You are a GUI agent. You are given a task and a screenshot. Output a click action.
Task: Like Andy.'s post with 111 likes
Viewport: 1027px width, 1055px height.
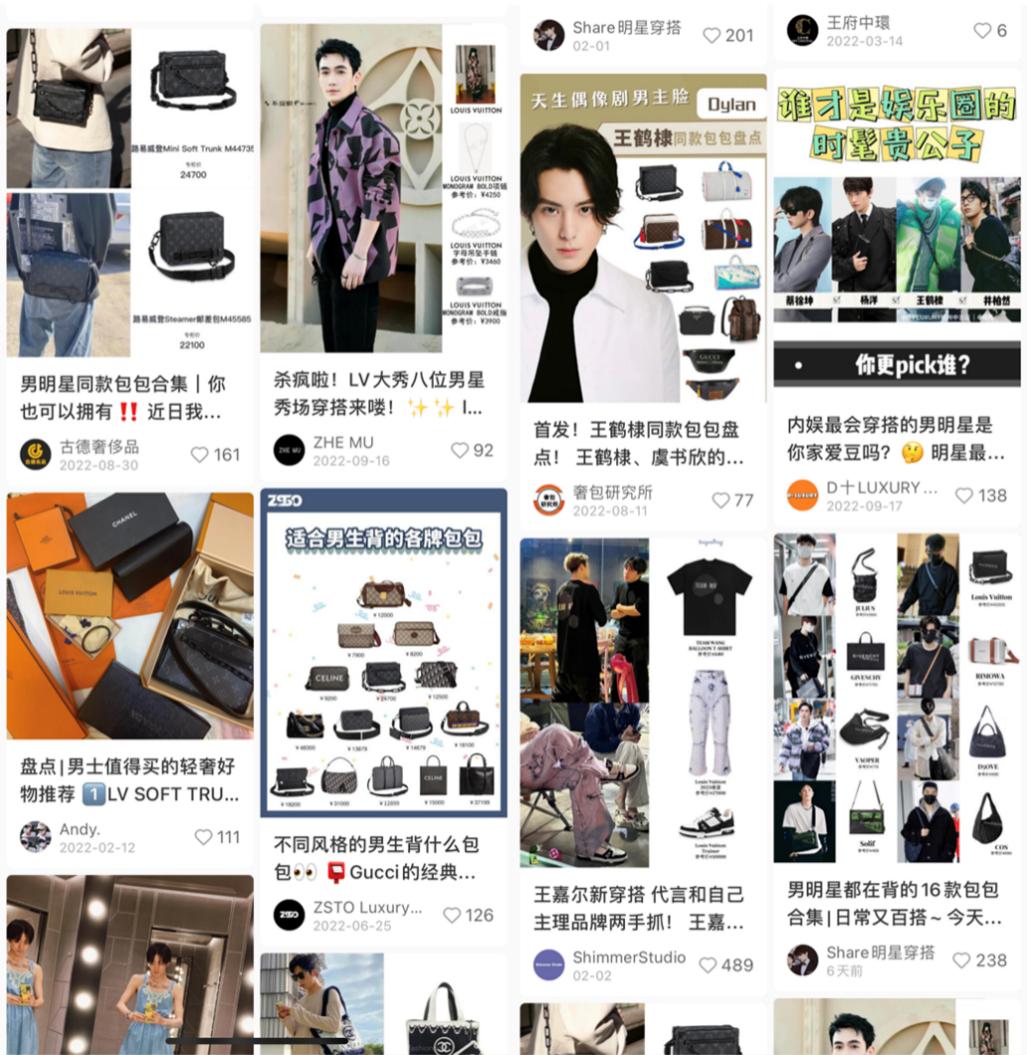tap(203, 837)
